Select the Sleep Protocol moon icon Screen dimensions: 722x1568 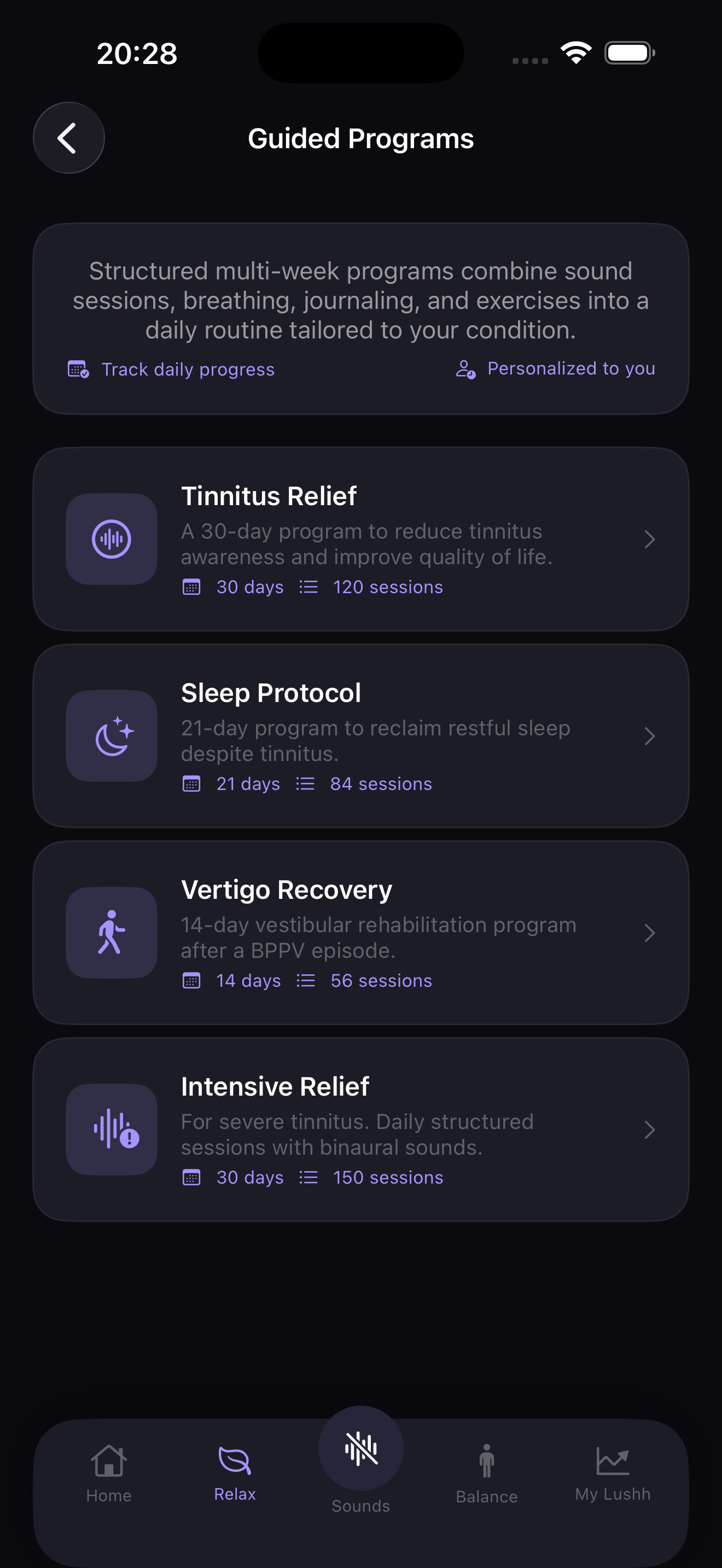[x=112, y=735]
